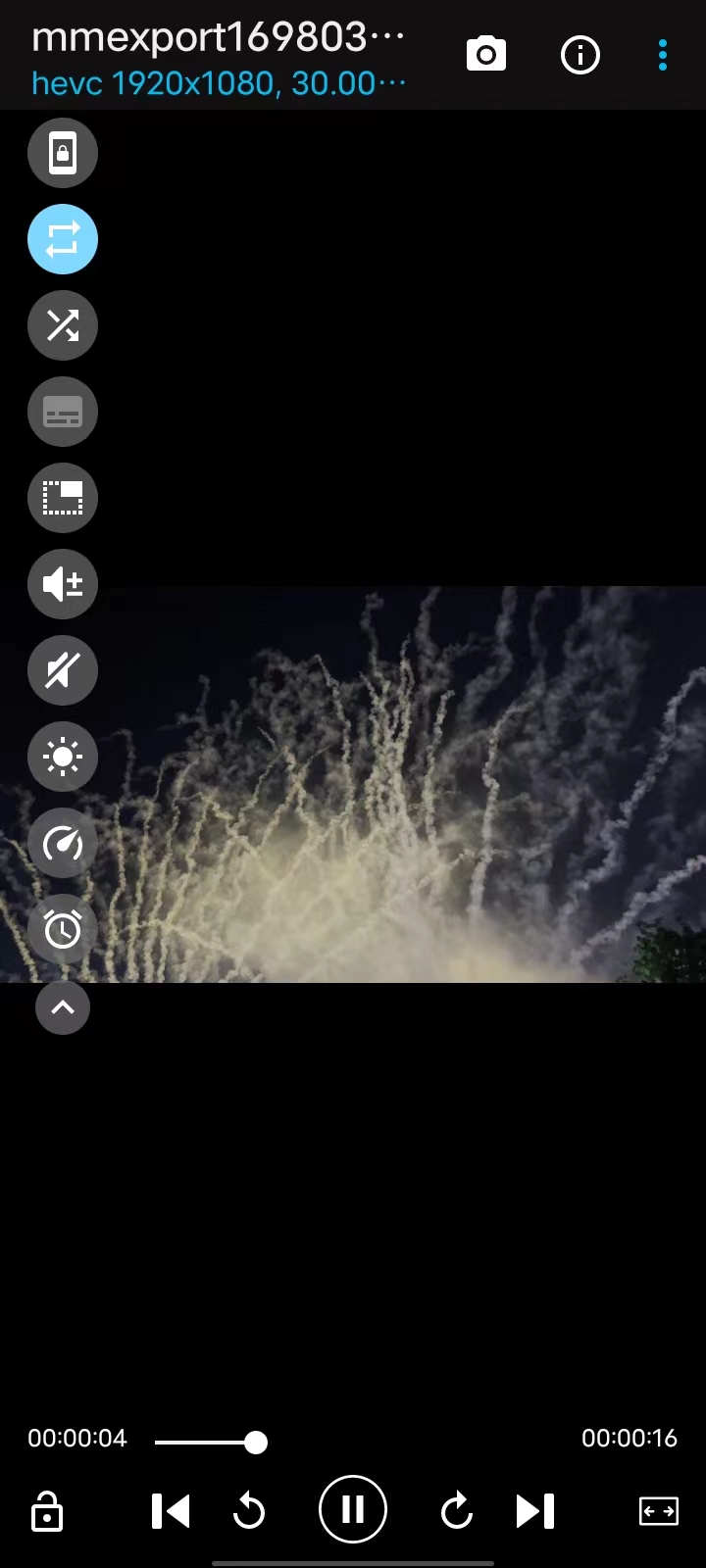Change the playback speed

63,843
